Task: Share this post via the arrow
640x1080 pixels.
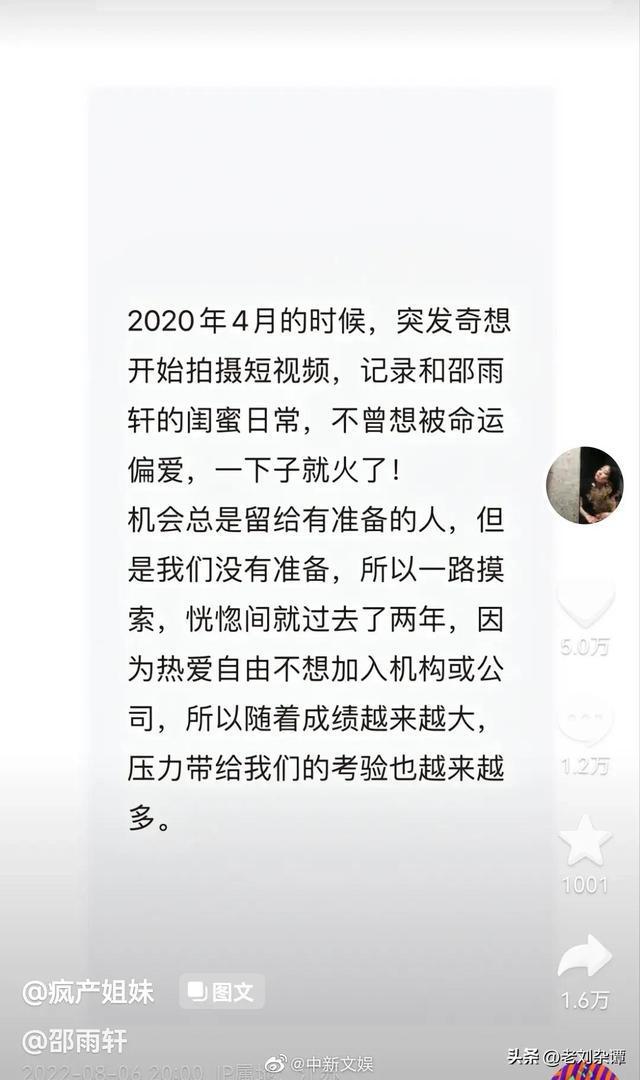Action: (585, 956)
